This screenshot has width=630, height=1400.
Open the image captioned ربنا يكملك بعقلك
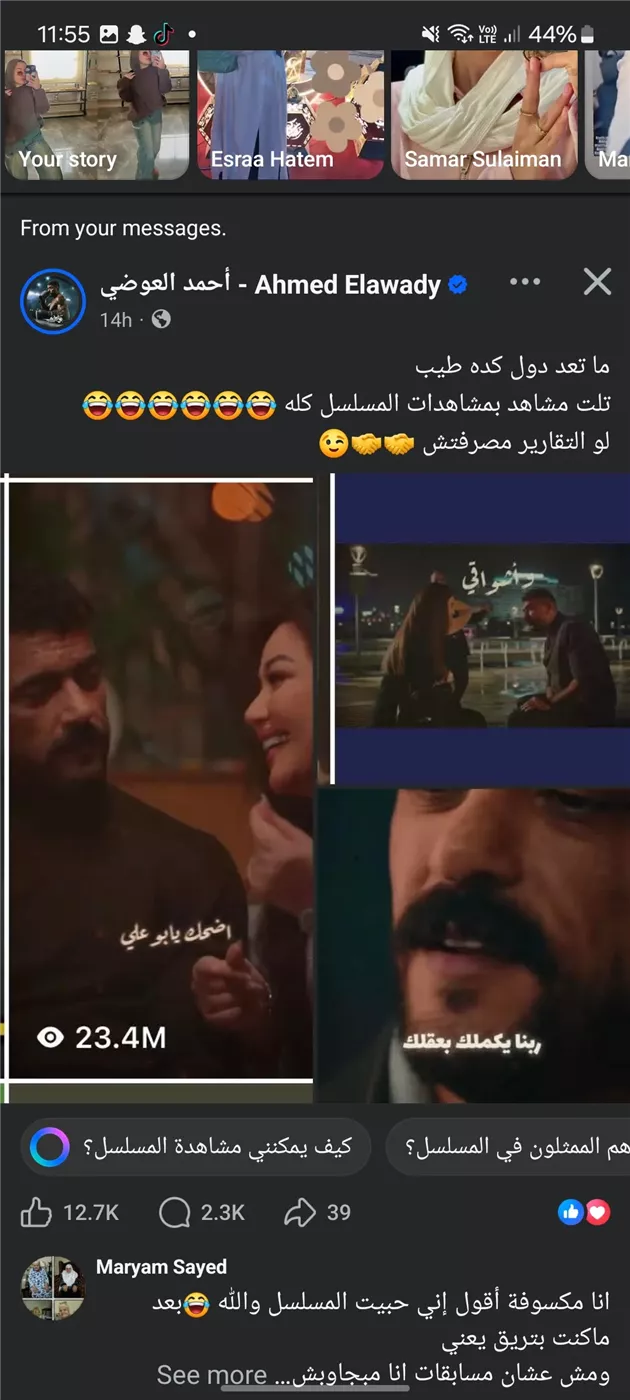point(474,945)
